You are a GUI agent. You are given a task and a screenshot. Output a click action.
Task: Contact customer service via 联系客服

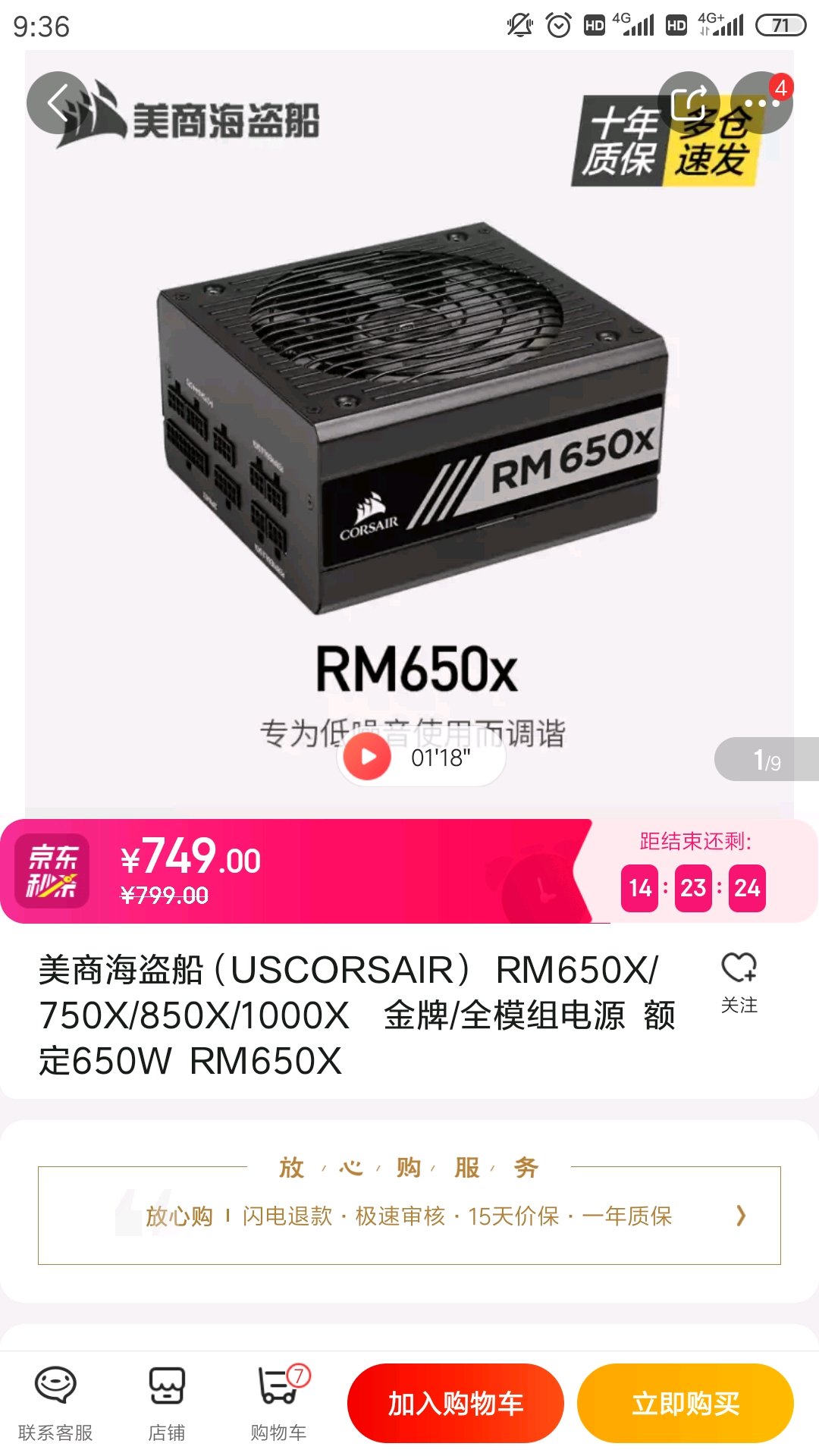(55, 1403)
